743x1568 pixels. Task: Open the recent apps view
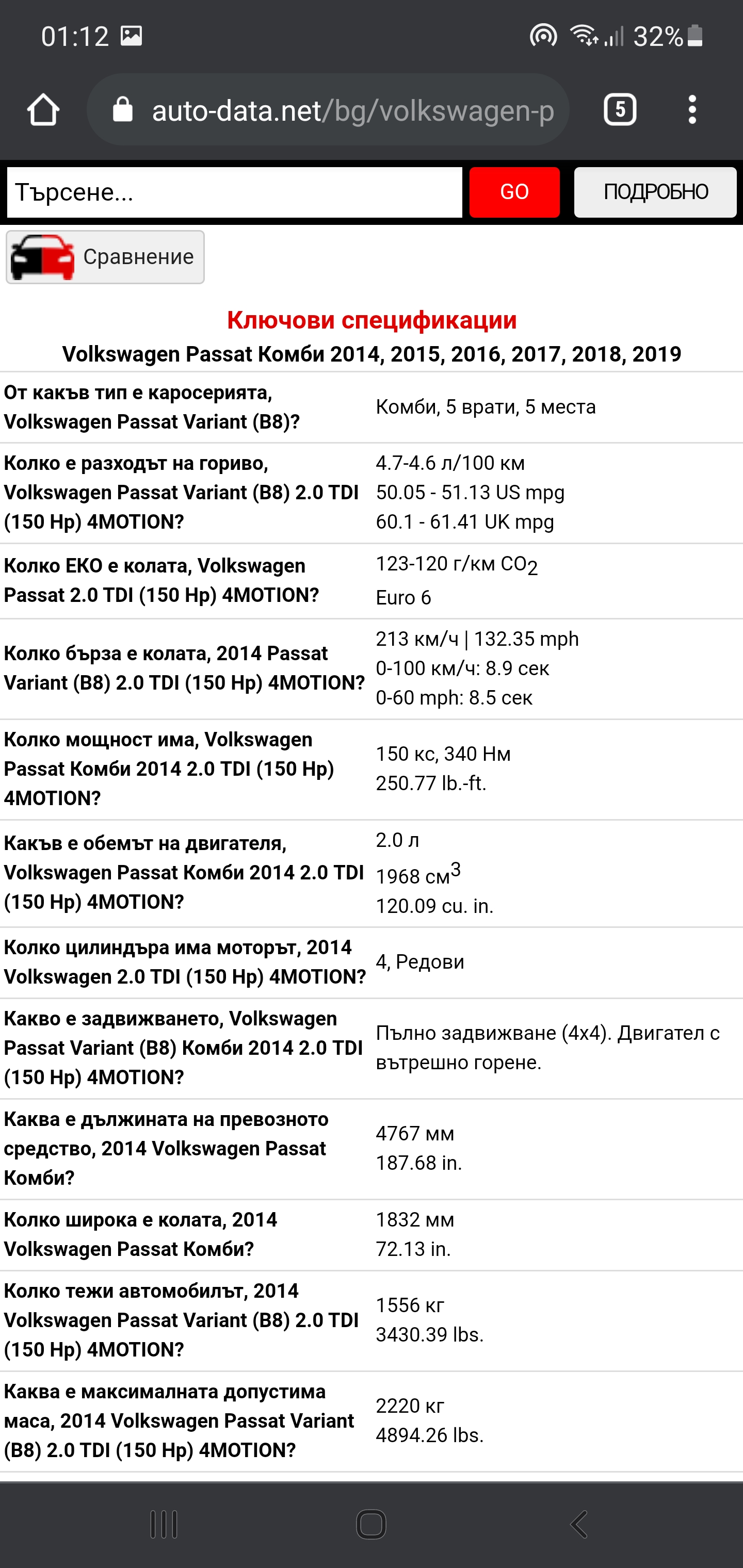164,1524
